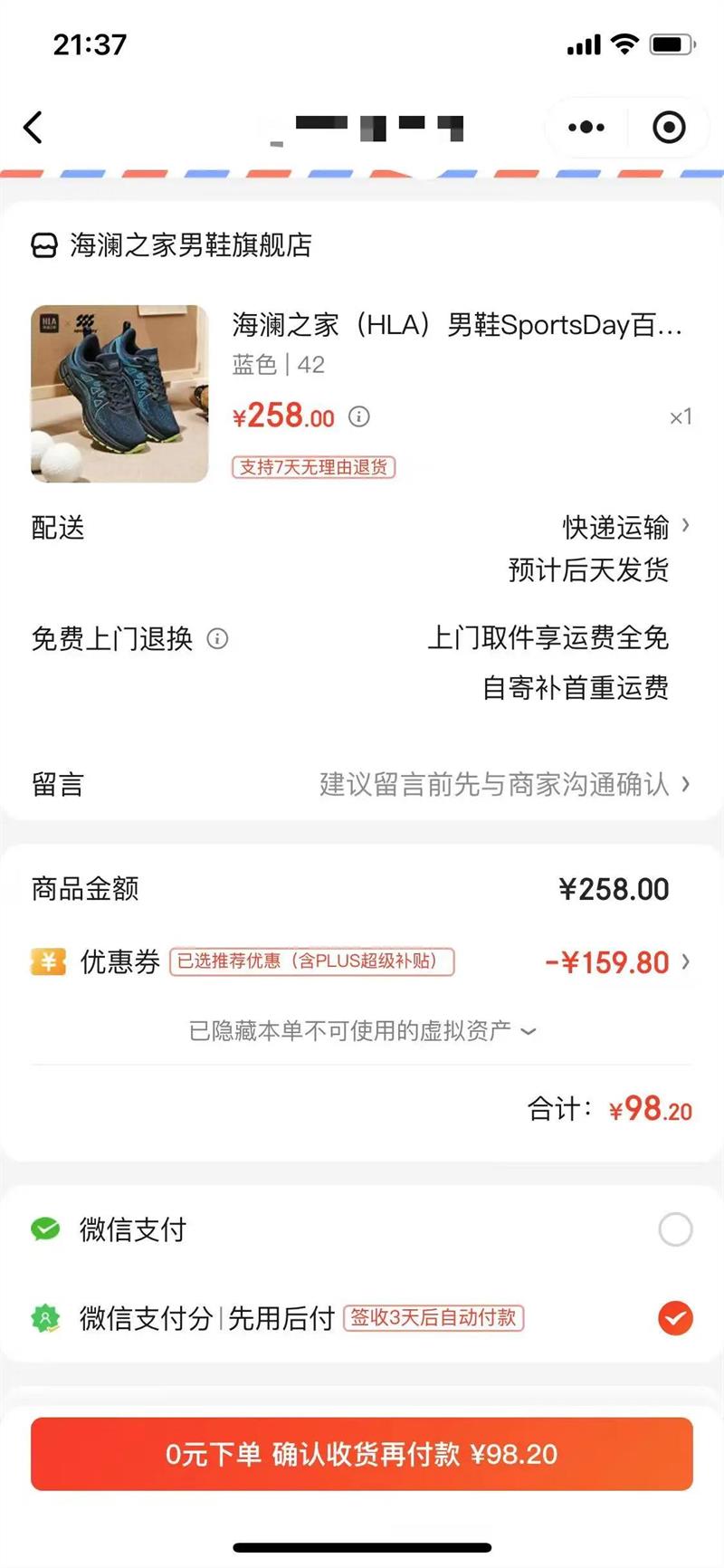Open the mini program three-dot menu
The image size is (724, 1568).
click(586, 128)
